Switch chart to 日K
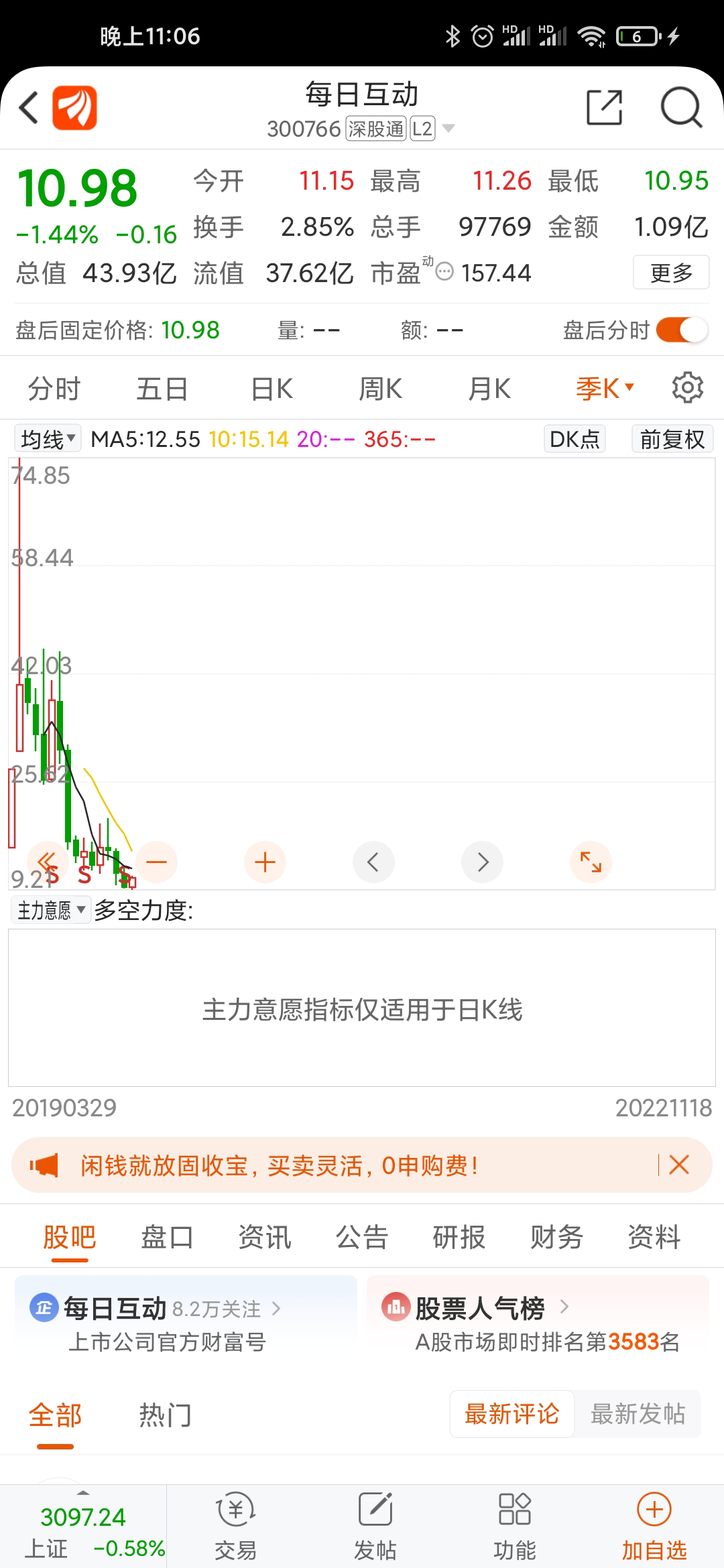 pyautogui.click(x=271, y=389)
